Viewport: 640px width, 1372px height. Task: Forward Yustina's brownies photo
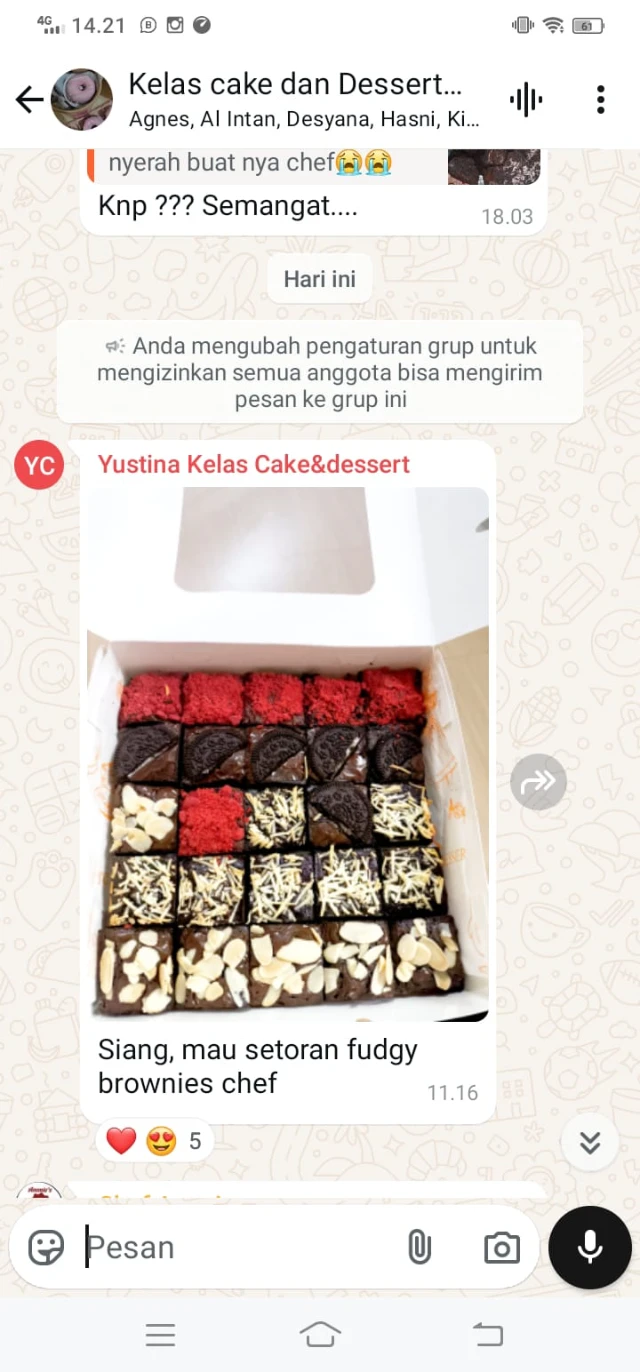pyautogui.click(x=538, y=782)
